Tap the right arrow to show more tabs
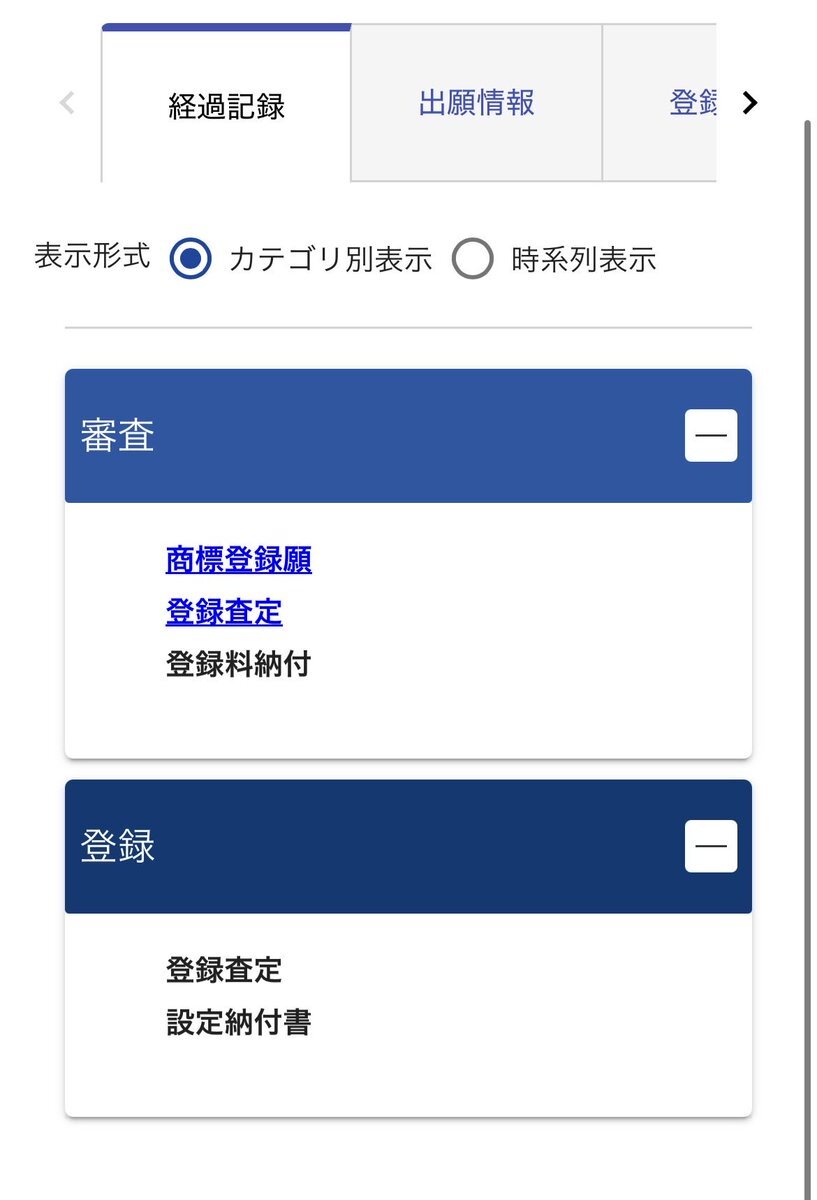Image resolution: width=817 pixels, height=1200 pixels. (750, 103)
